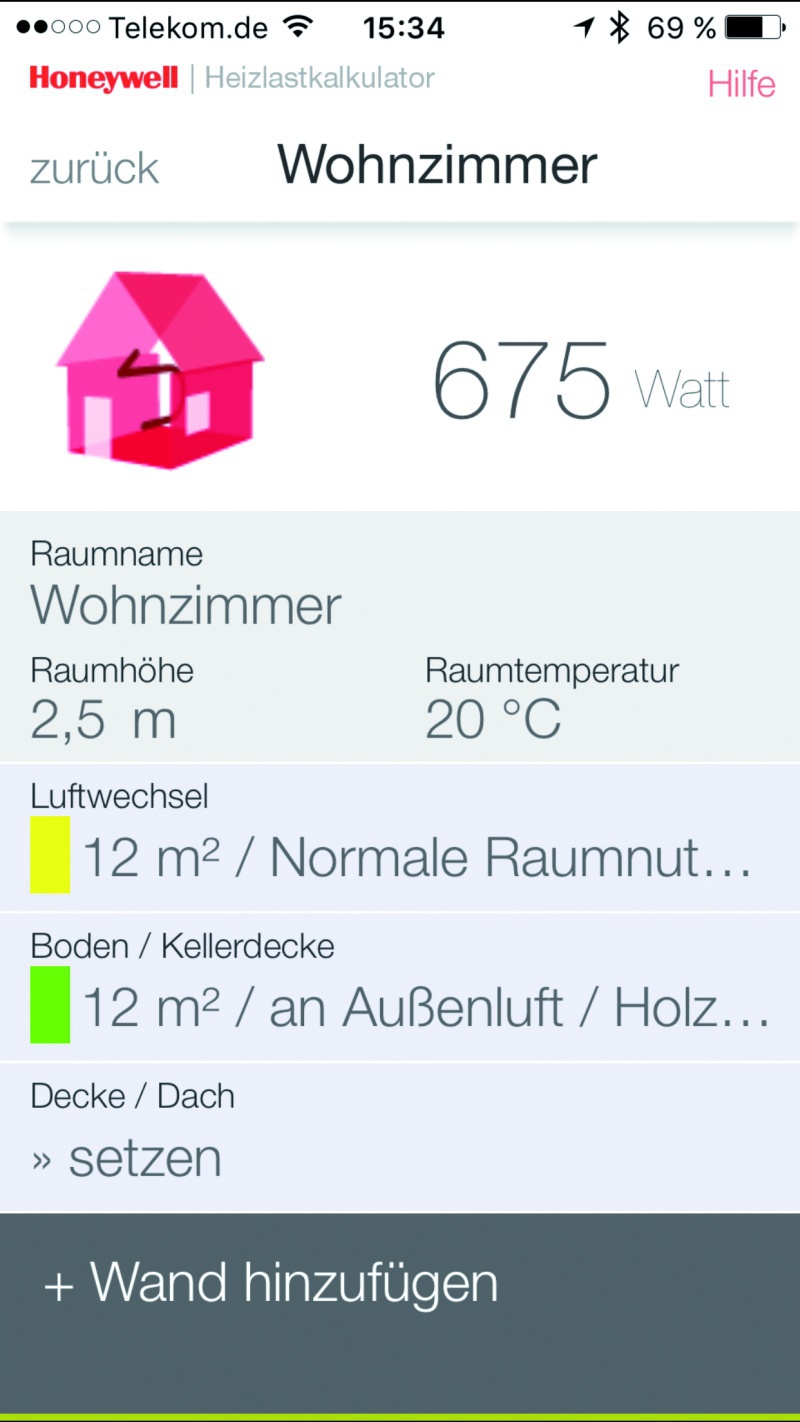Add a wall with Wand hinzufügen
The image size is (800, 1422).
coord(400,1284)
